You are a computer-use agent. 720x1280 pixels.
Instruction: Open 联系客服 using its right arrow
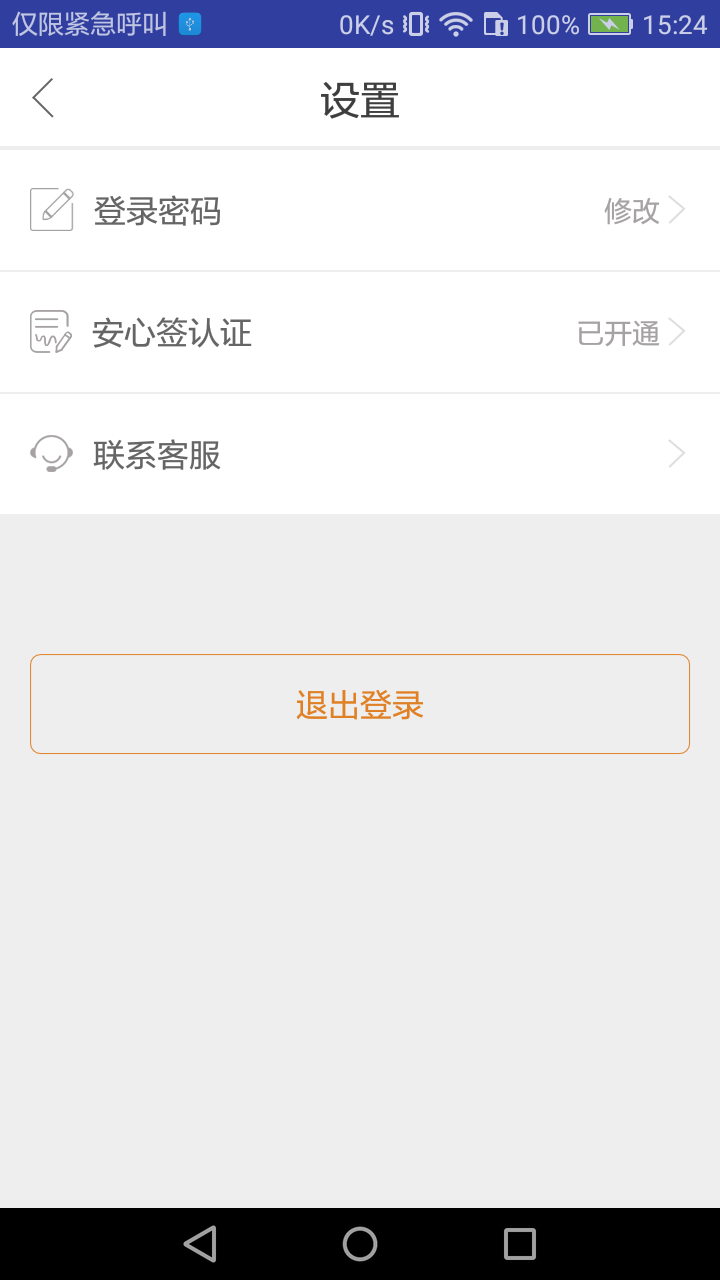pos(678,454)
